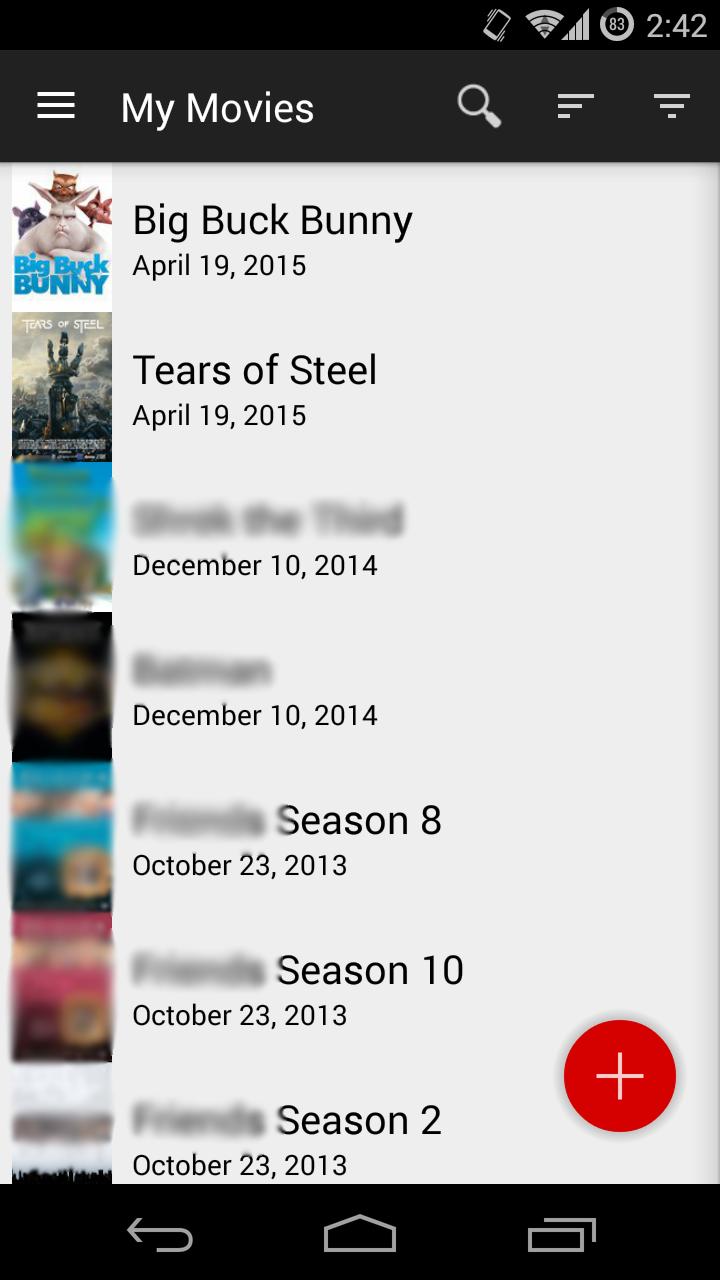Go back using system back button

click(x=160, y=1235)
